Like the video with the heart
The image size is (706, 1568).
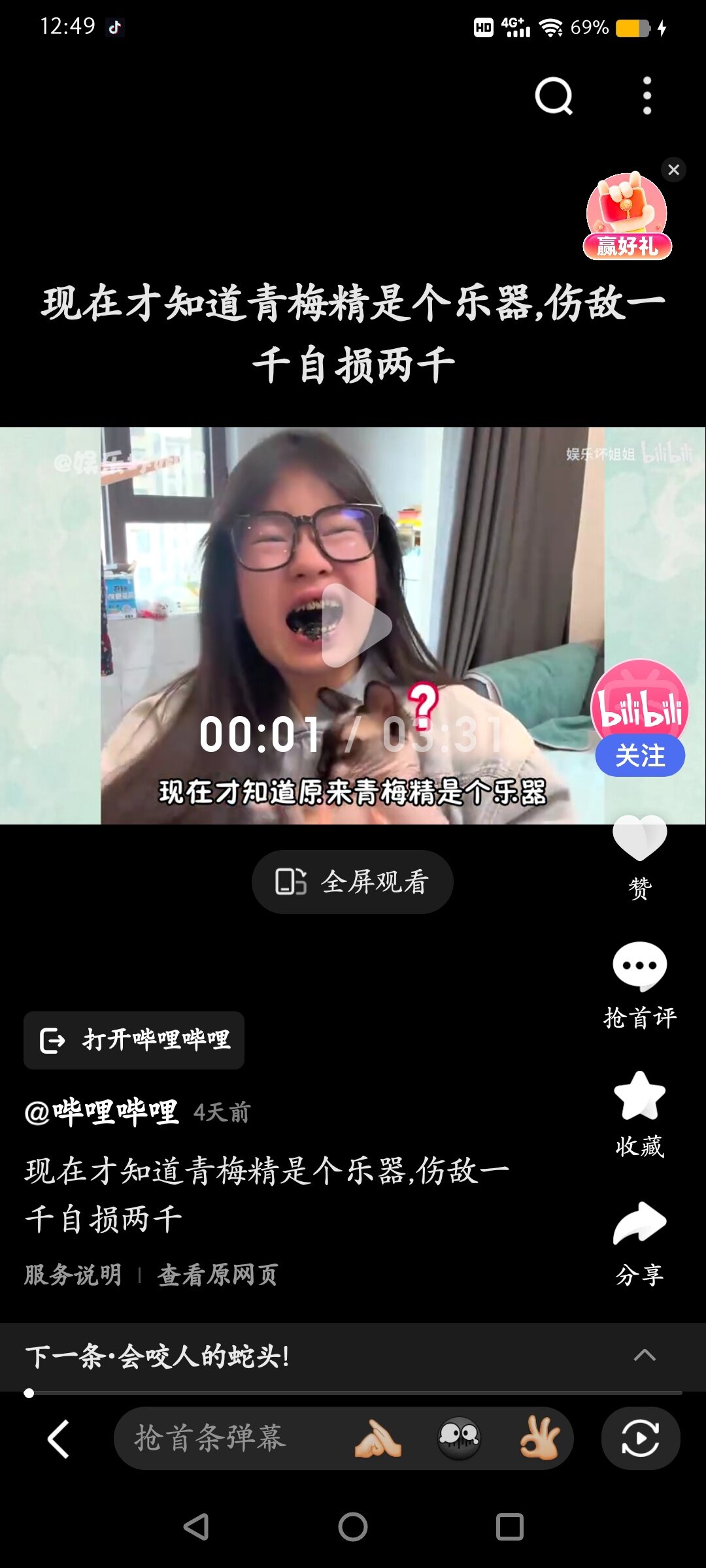click(x=639, y=840)
